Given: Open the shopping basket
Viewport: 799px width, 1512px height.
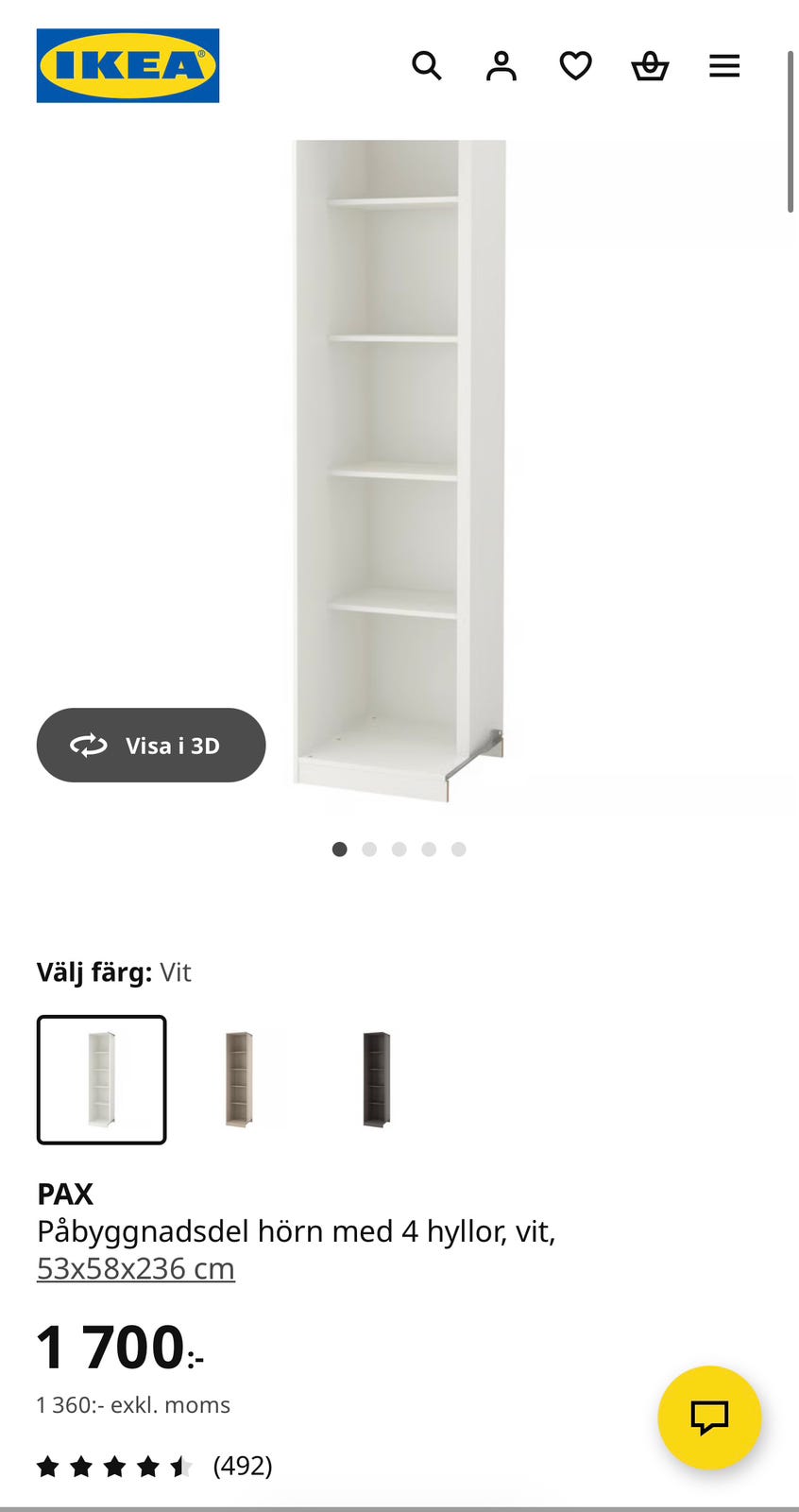Looking at the screenshot, I should pos(650,65).
